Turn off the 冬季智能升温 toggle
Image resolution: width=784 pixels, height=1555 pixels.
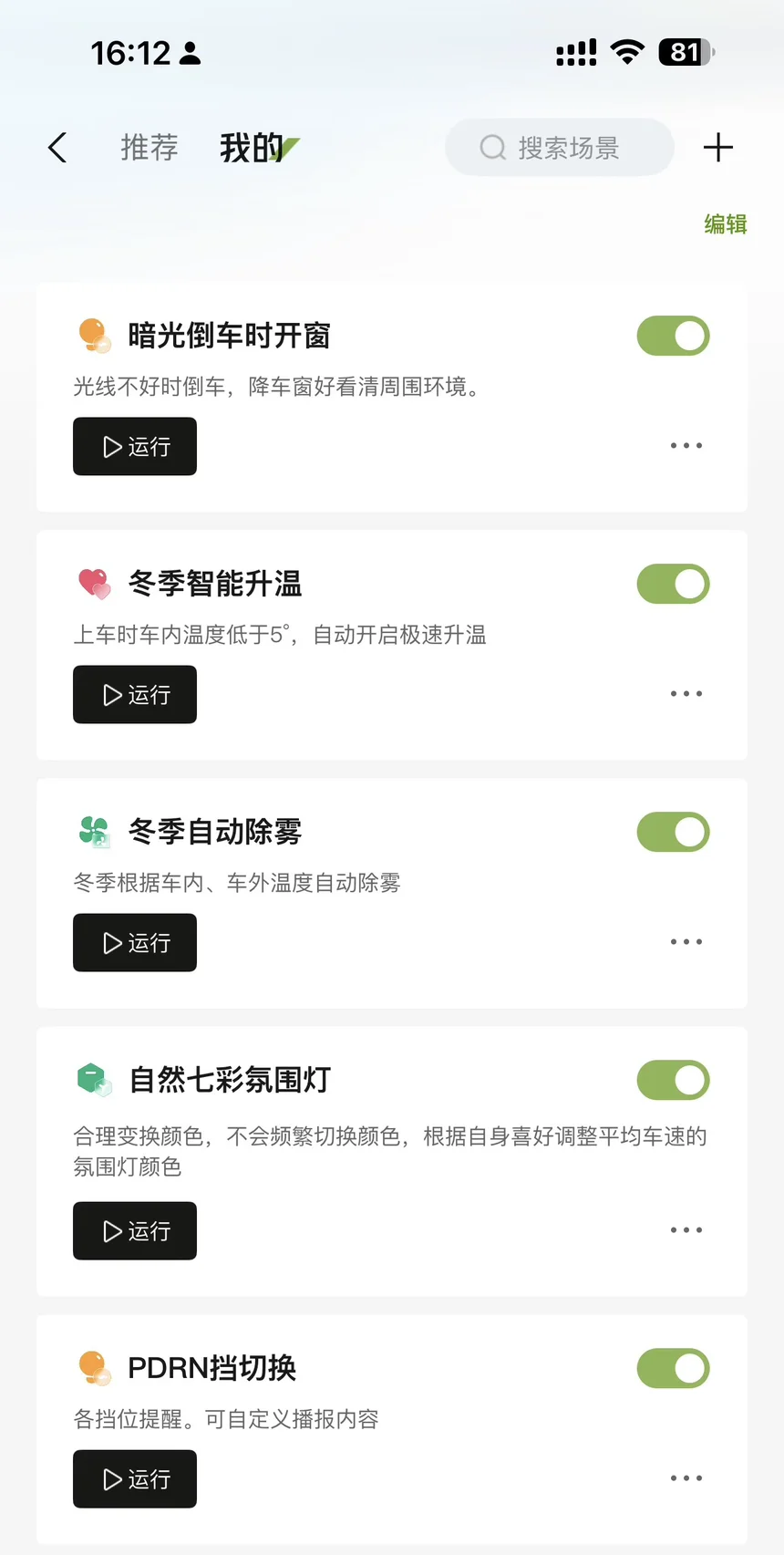coord(673,584)
